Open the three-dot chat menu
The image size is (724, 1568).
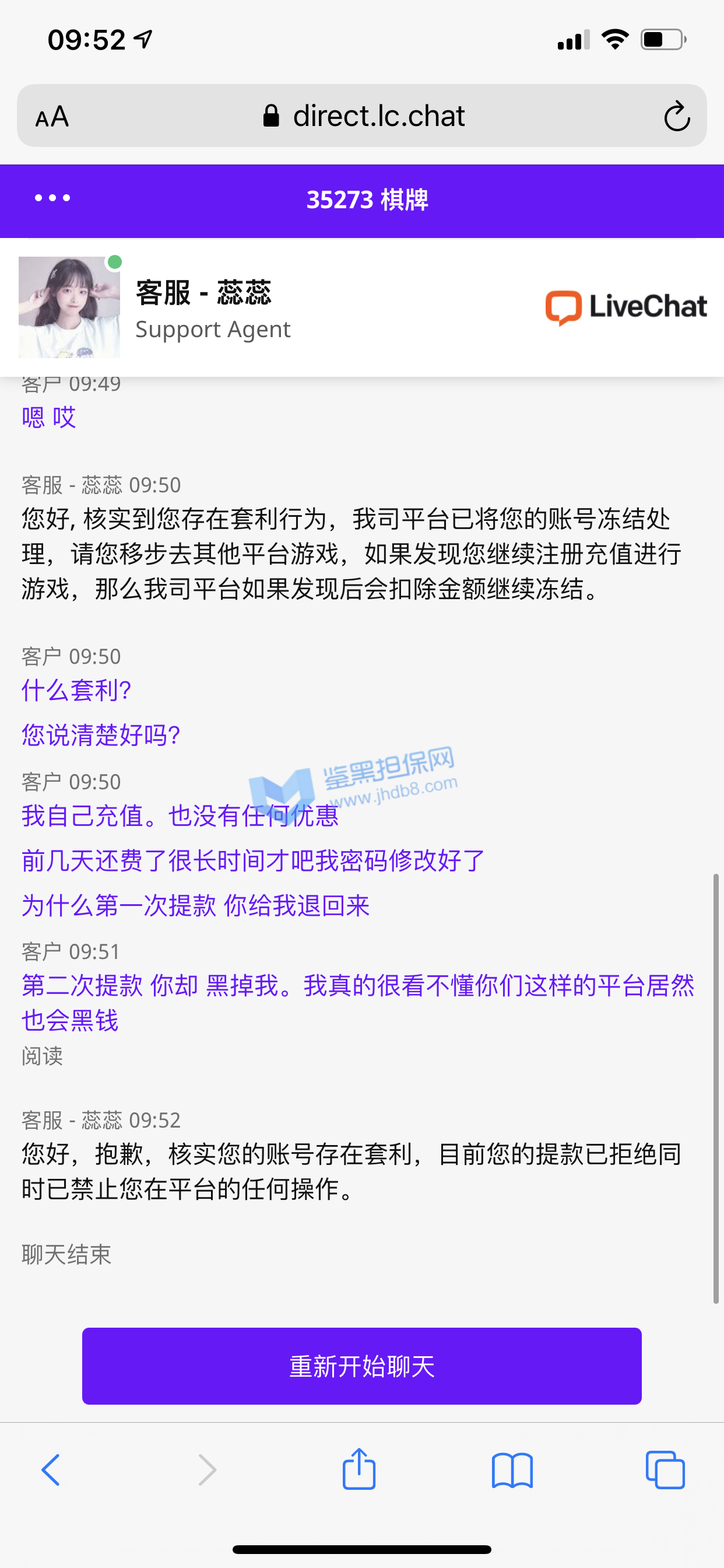tap(52, 198)
